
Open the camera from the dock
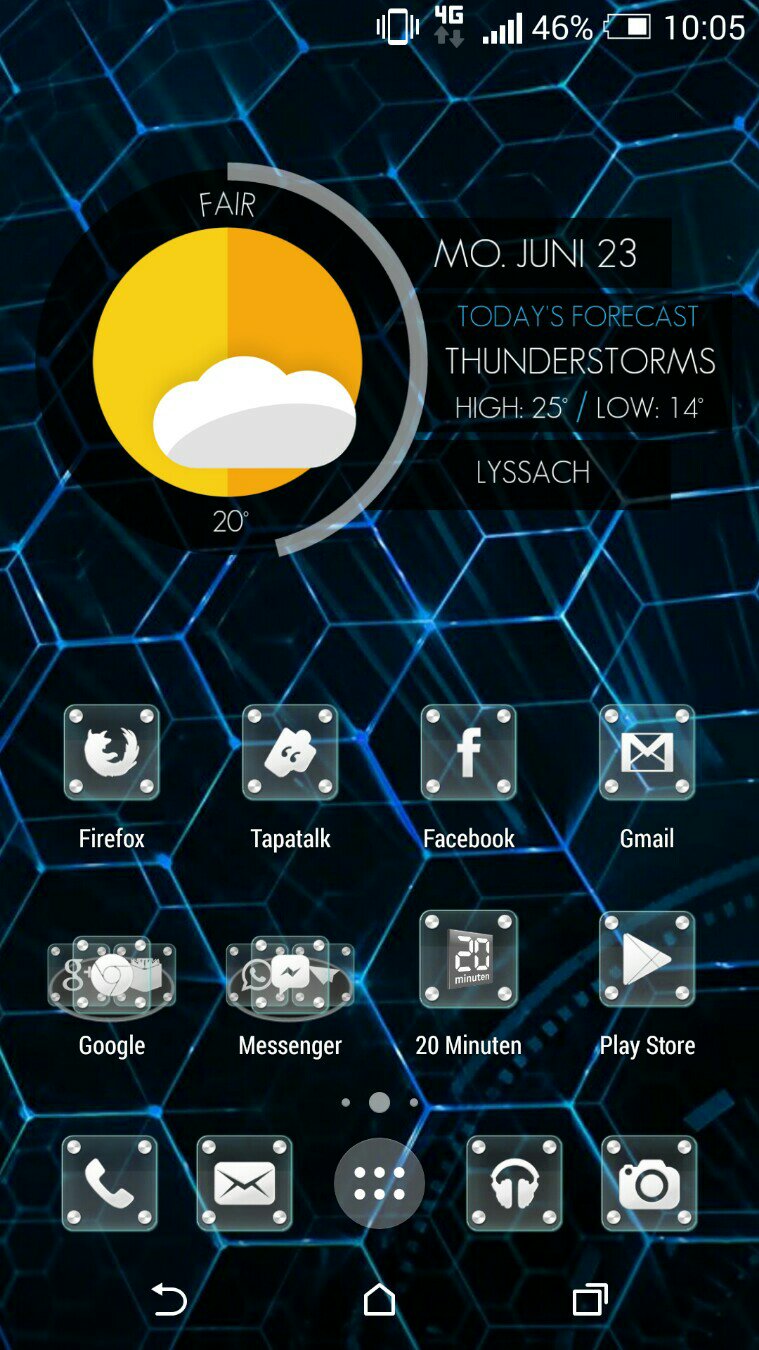tap(649, 1183)
